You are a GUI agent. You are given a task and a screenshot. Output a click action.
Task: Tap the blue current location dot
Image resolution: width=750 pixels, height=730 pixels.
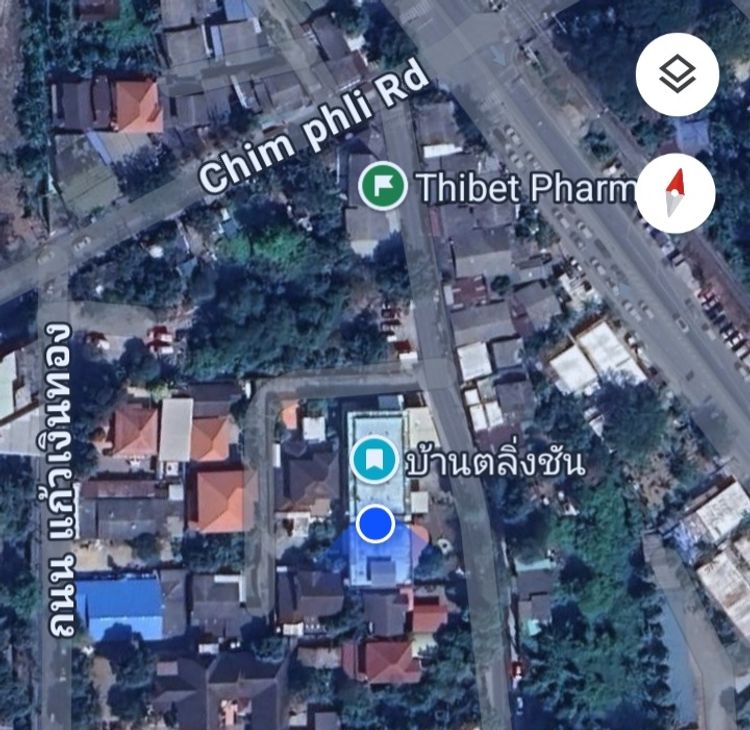[x=375, y=523]
